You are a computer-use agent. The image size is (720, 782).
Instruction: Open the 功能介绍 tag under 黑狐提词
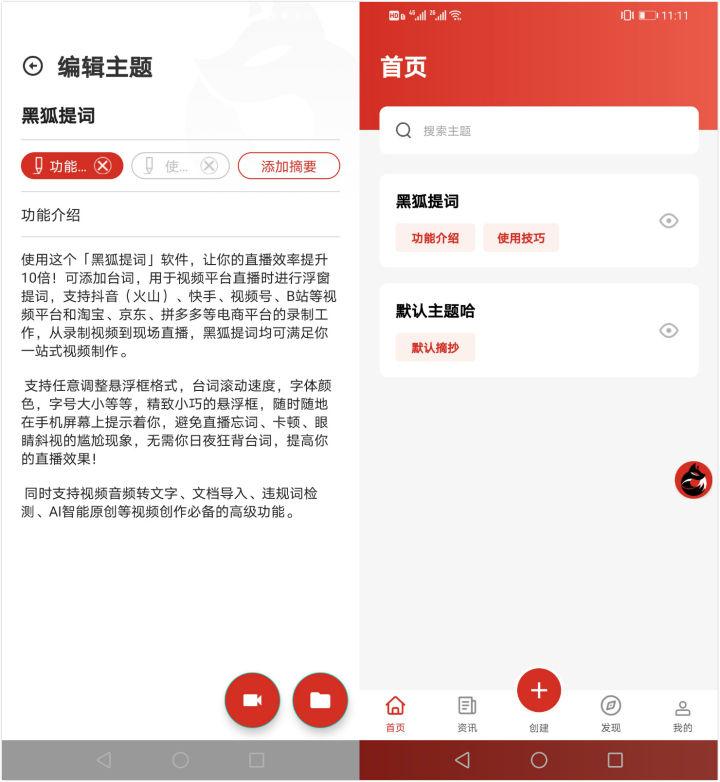pyautogui.click(x=435, y=238)
